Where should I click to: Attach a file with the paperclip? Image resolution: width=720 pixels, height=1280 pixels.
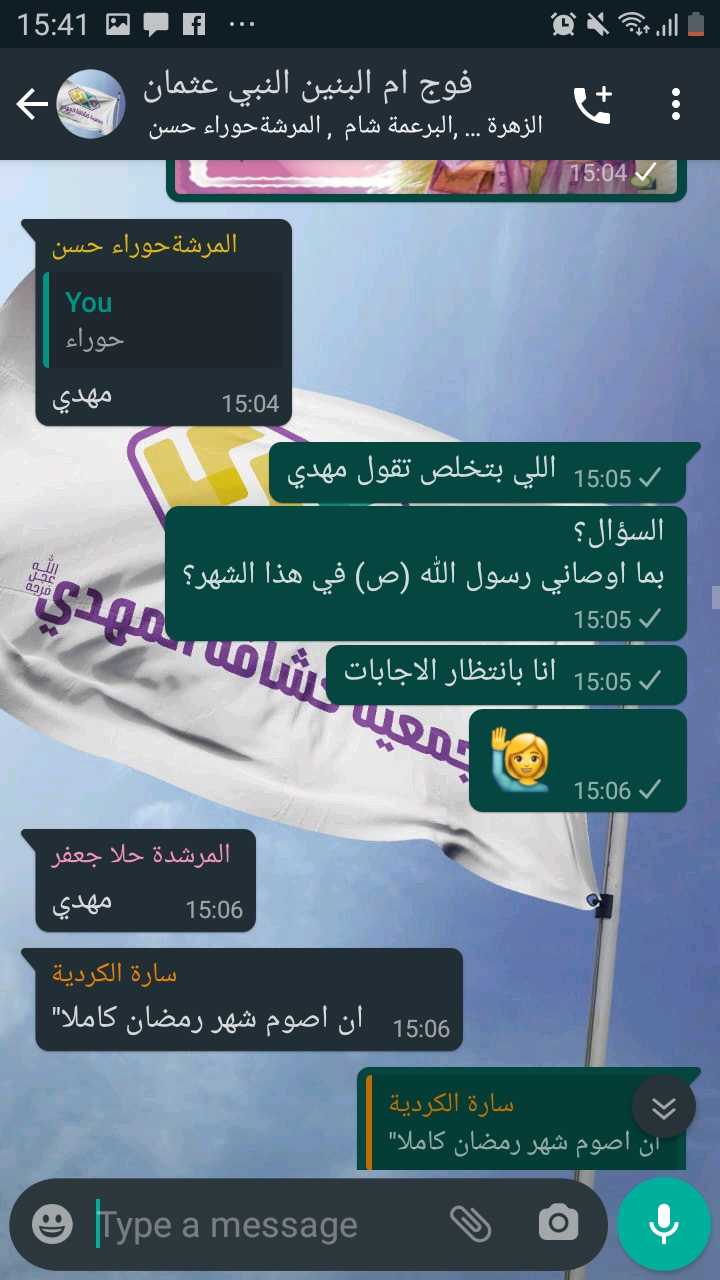[470, 1222]
